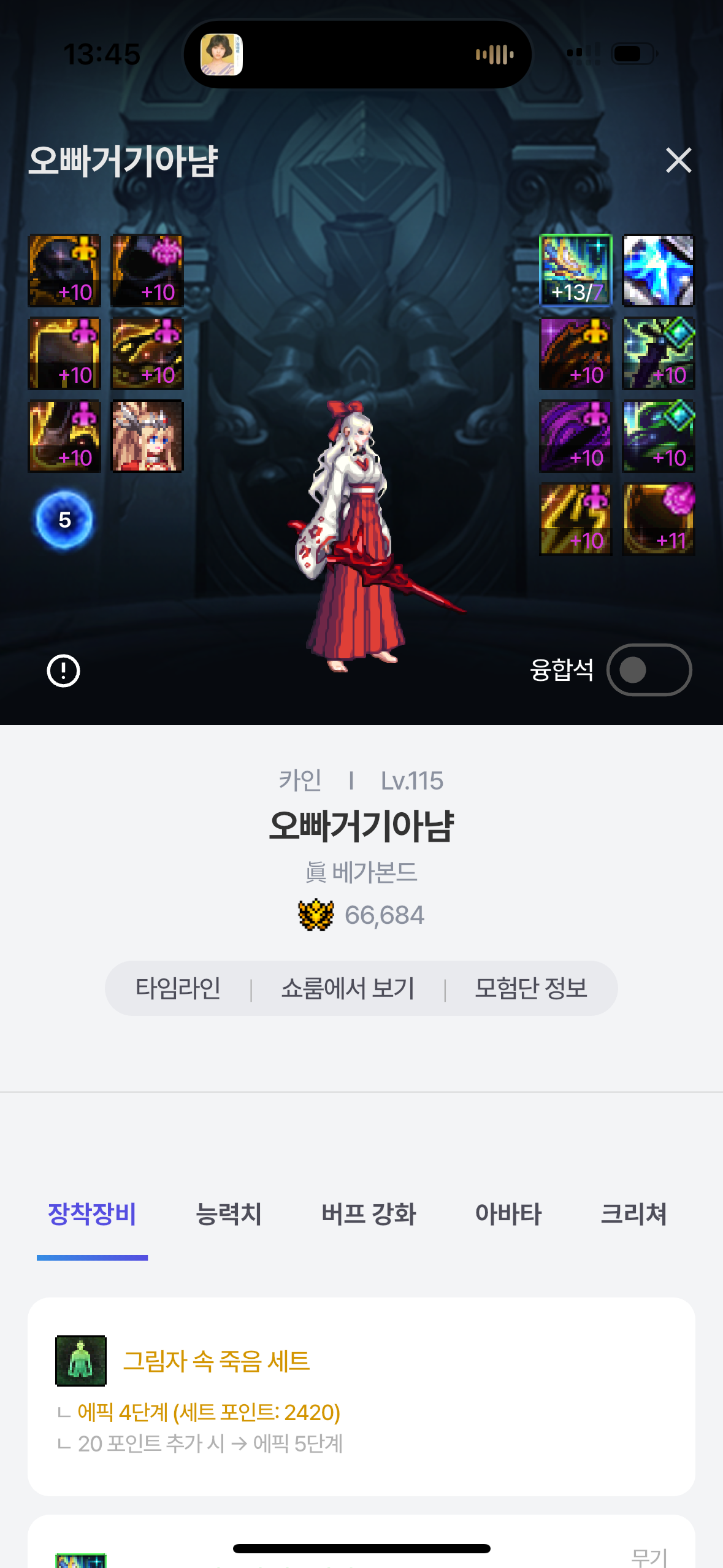Open the blue orb marked 5

point(64,520)
